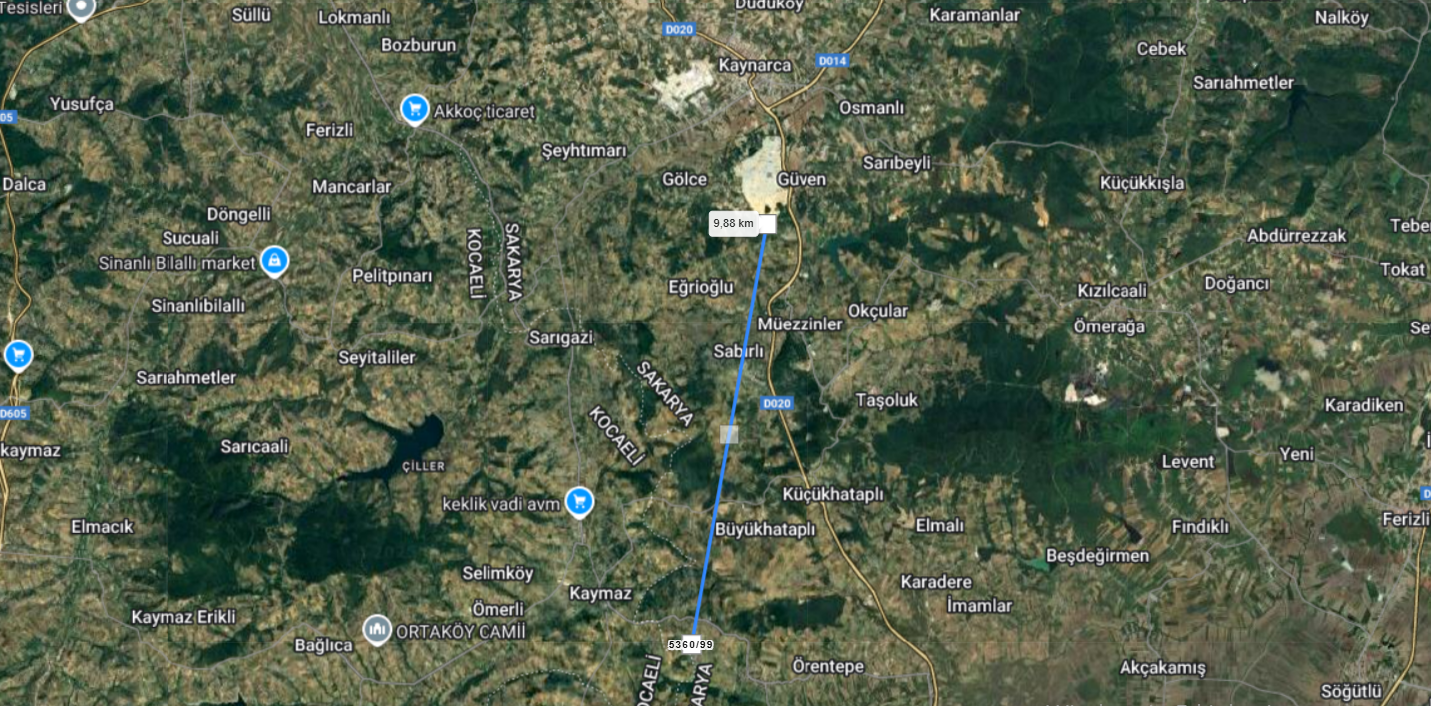Image resolution: width=1431 pixels, height=706 pixels.
Task: Open the keklik vadi avm marker
Action: pyautogui.click(x=579, y=501)
